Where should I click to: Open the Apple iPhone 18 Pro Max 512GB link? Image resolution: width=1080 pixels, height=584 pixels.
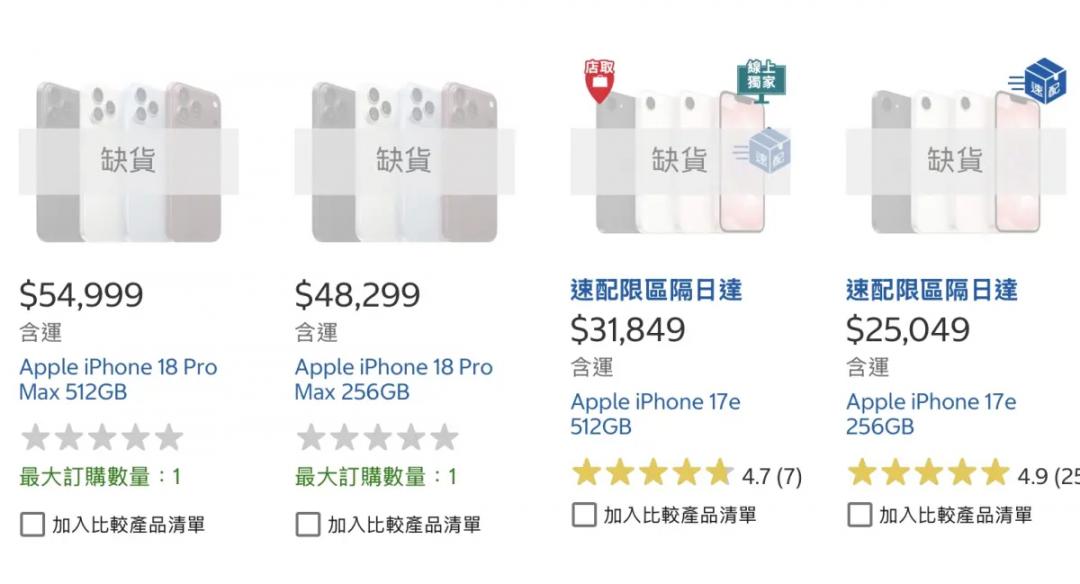[118, 379]
